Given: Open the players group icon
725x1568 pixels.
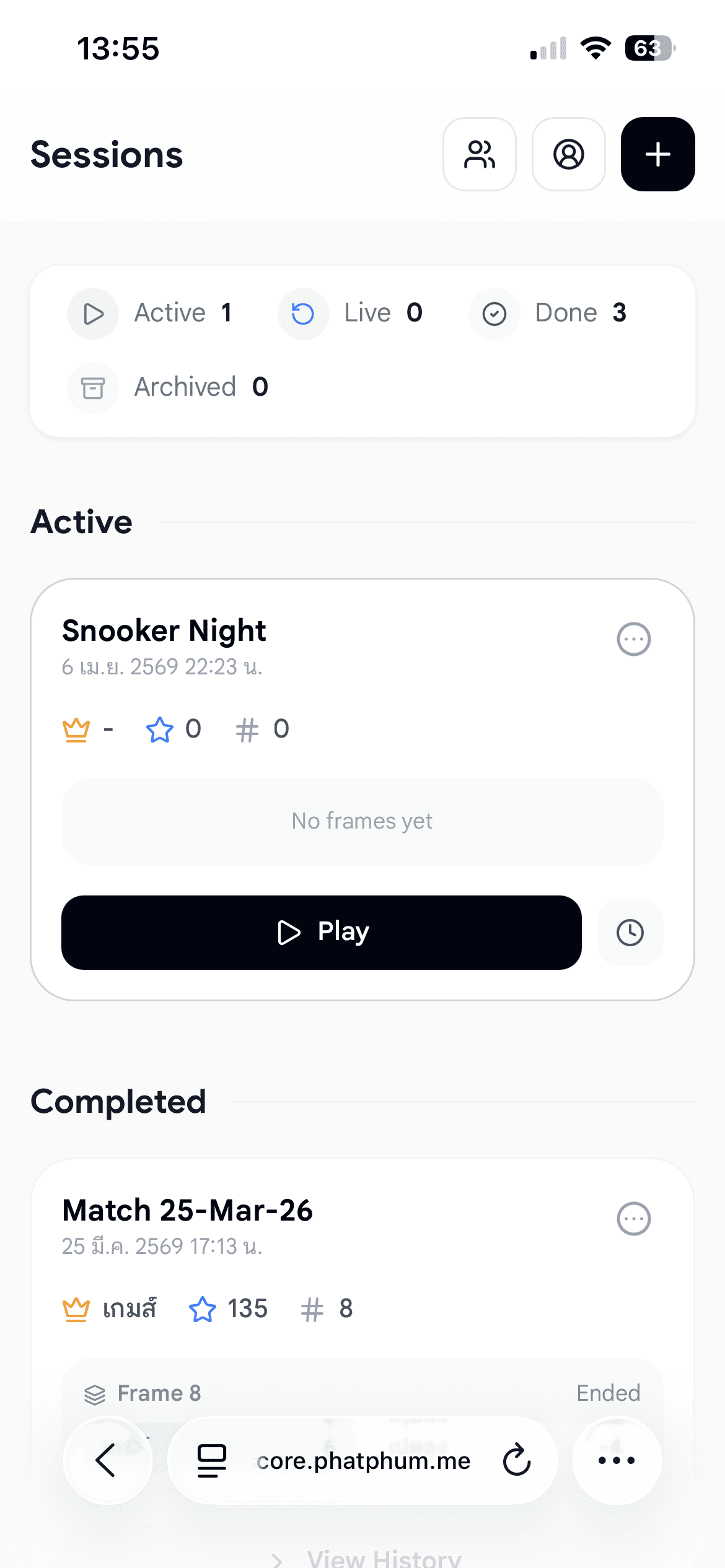Looking at the screenshot, I should coord(480,154).
